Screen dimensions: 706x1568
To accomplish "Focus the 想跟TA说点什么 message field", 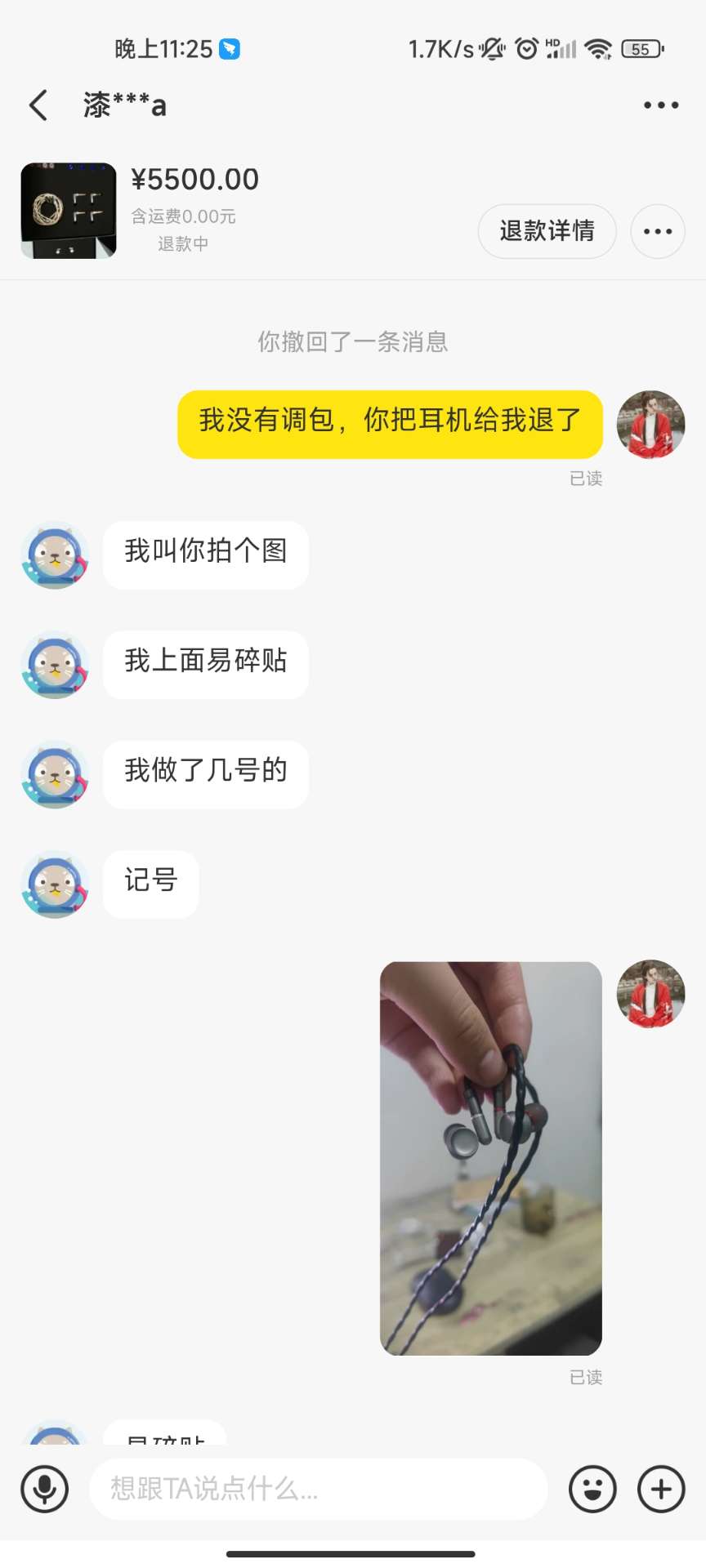I will (x=319, y=1489).
